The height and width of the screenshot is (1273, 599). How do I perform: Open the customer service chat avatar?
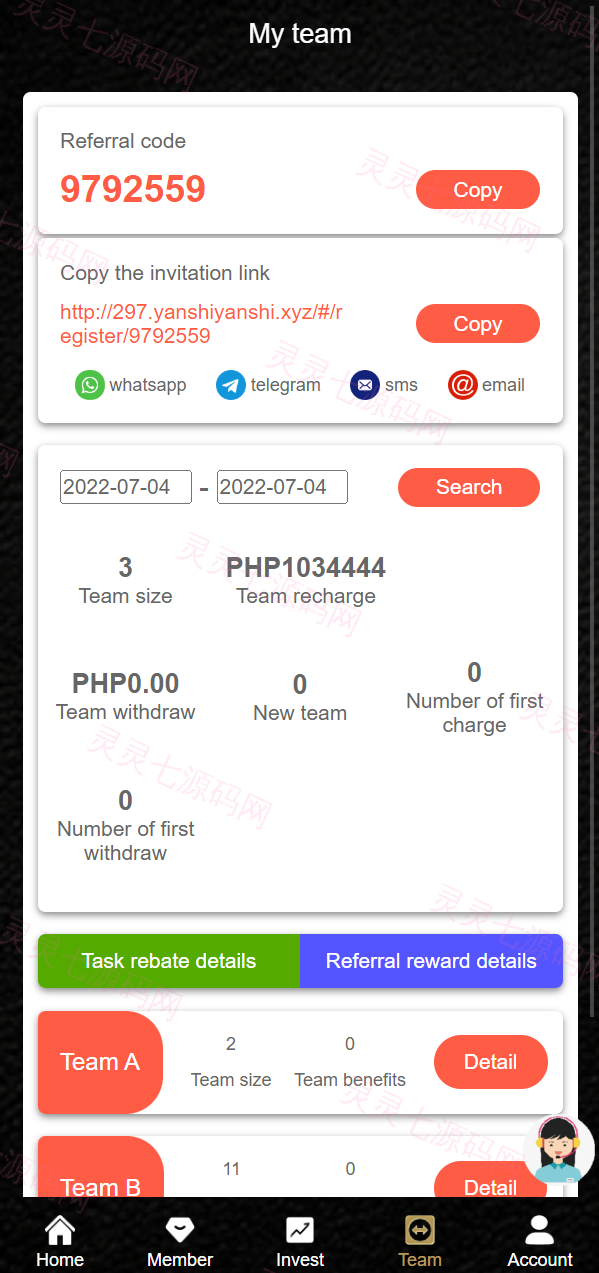tap(559, 1149)
